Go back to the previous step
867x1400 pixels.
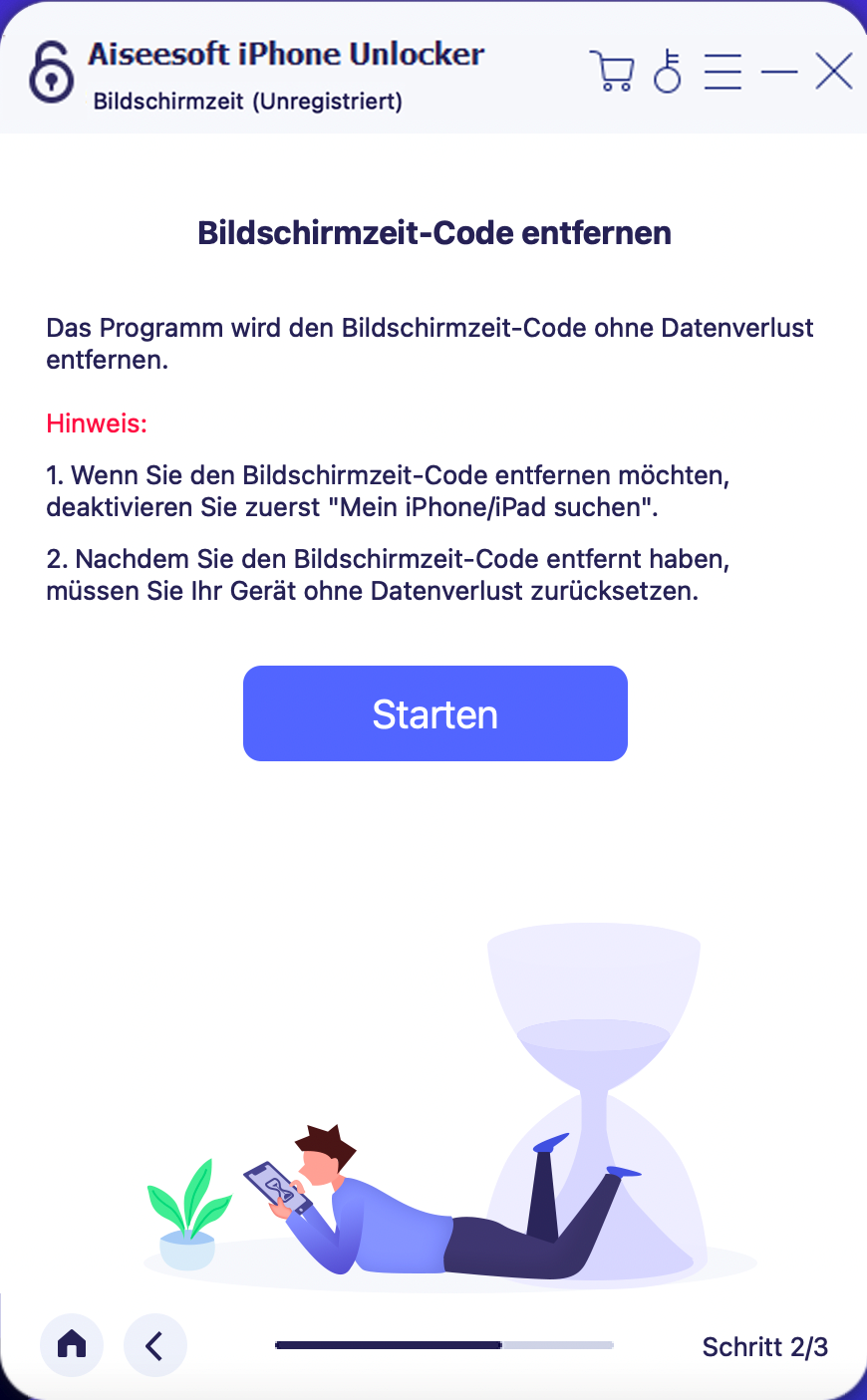155,1345
